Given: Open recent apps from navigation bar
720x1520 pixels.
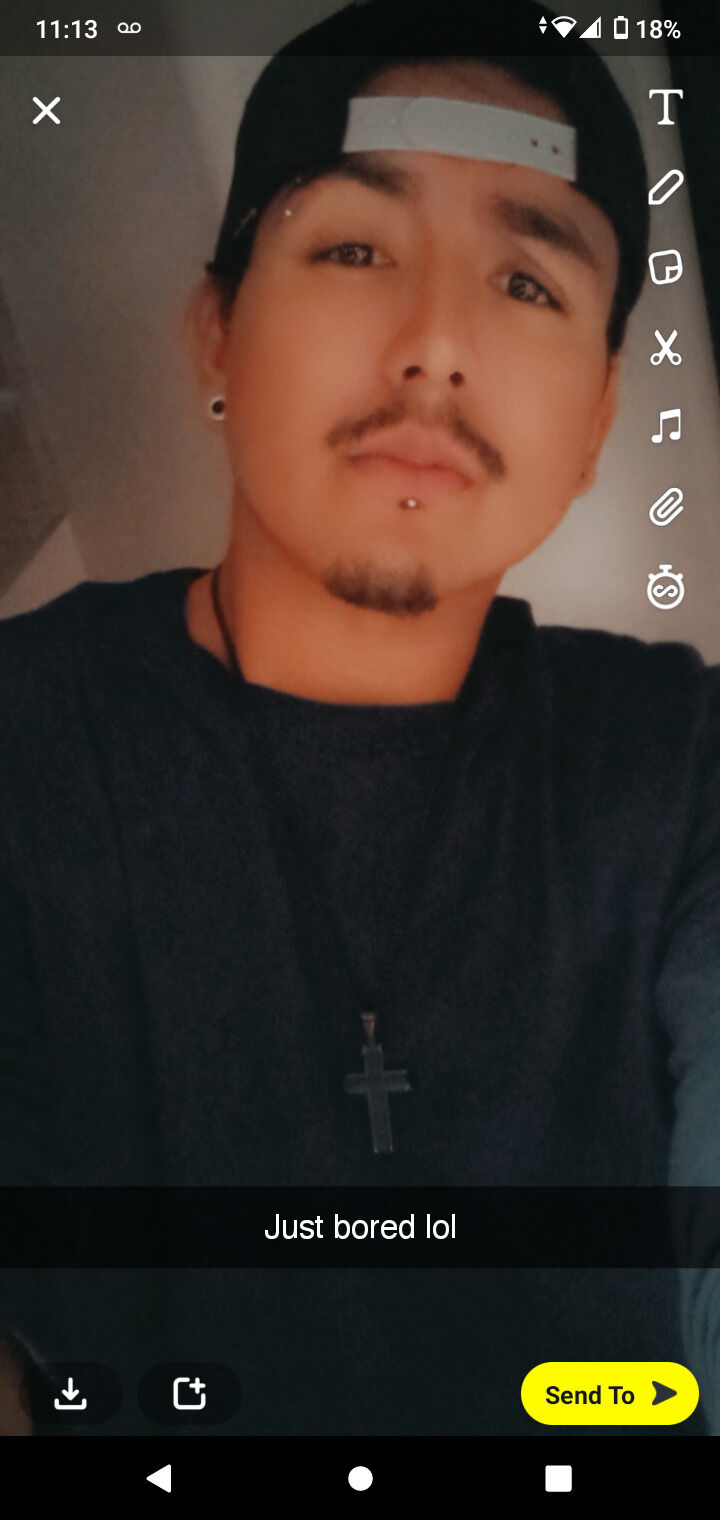Looking at the screenshot, I should (558, 1478).
